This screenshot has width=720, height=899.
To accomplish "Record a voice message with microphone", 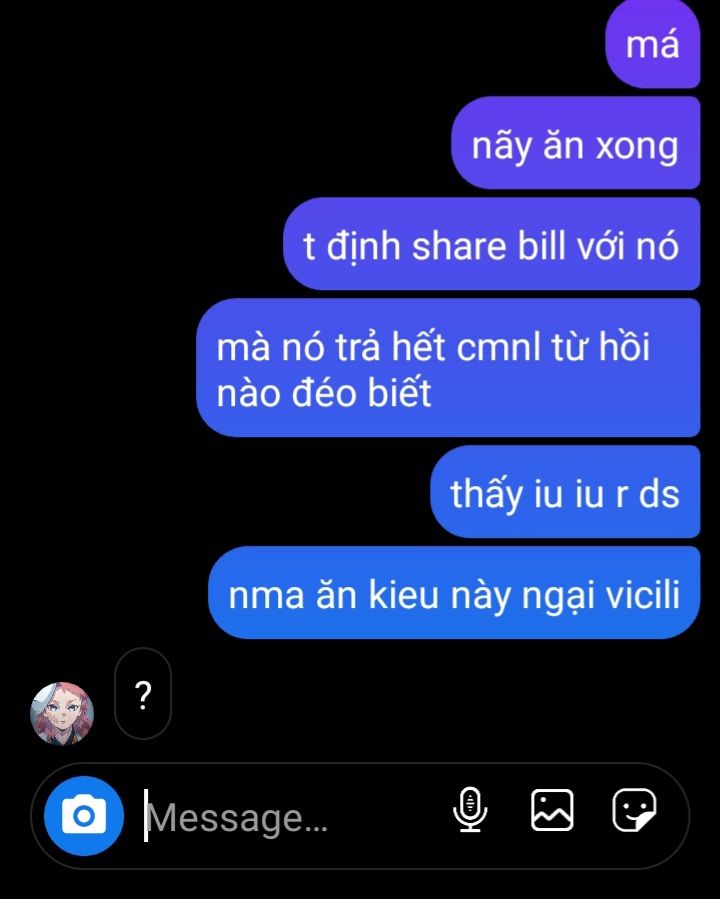I will pos(469,810).
